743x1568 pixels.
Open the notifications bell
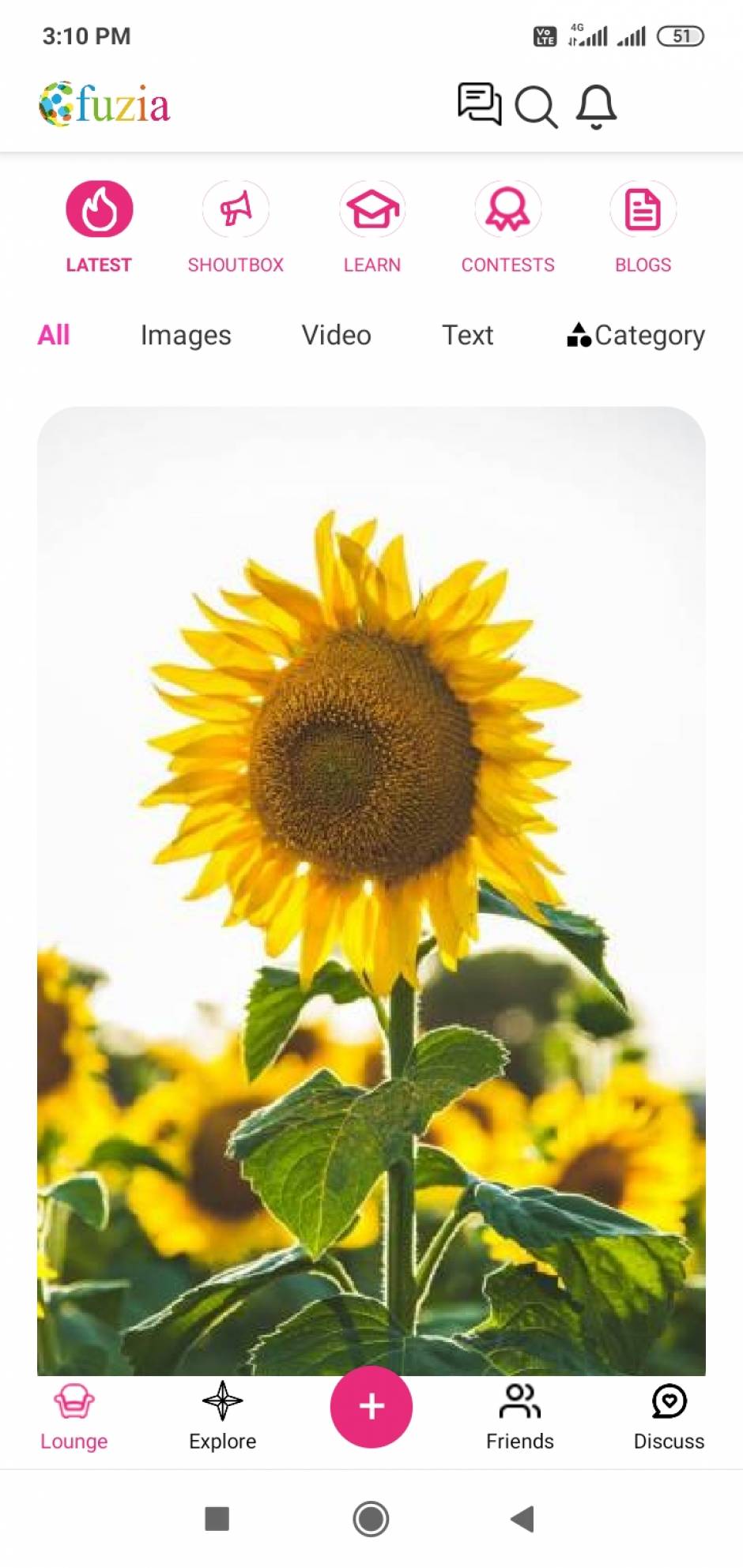coord(596,106)
